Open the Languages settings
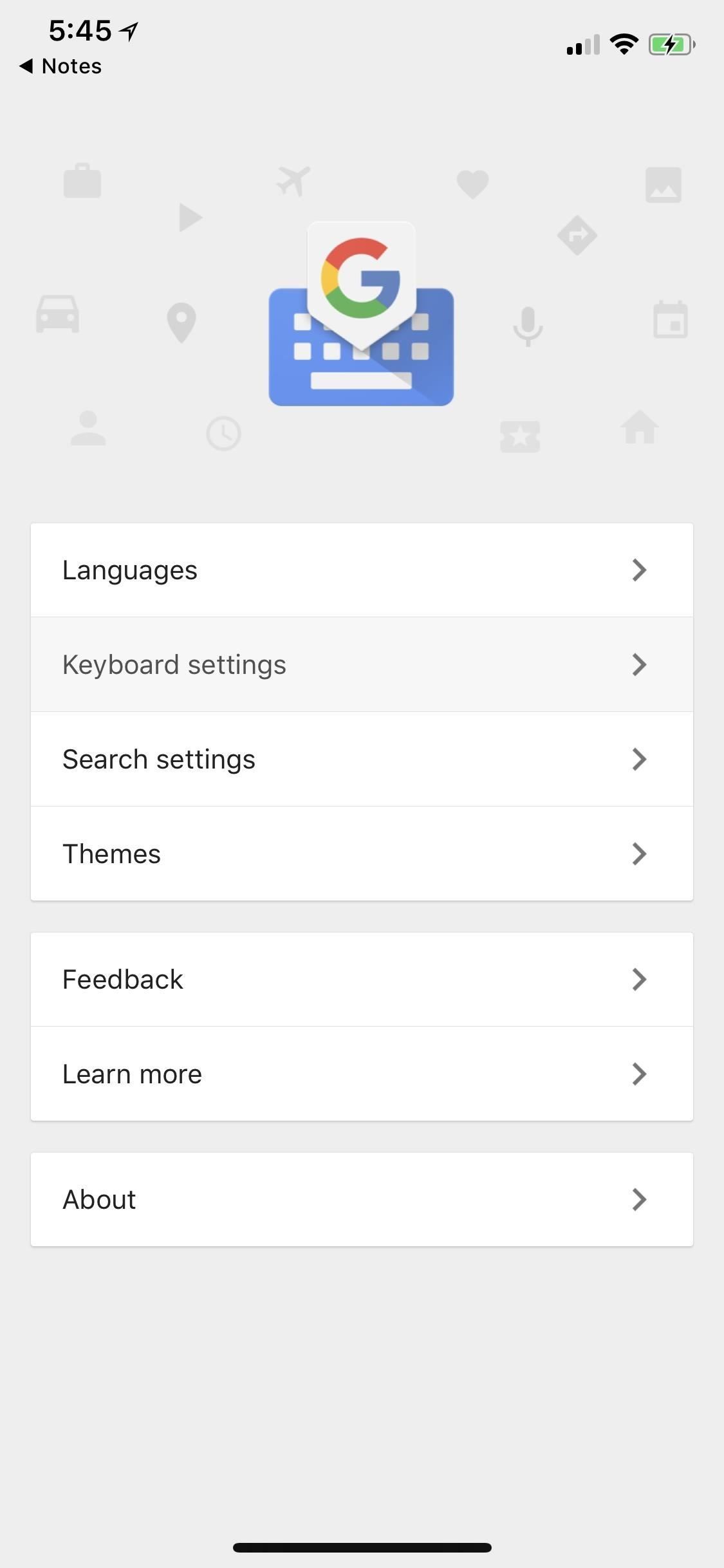Screen dimensions: 724x1568 (362, 570)
